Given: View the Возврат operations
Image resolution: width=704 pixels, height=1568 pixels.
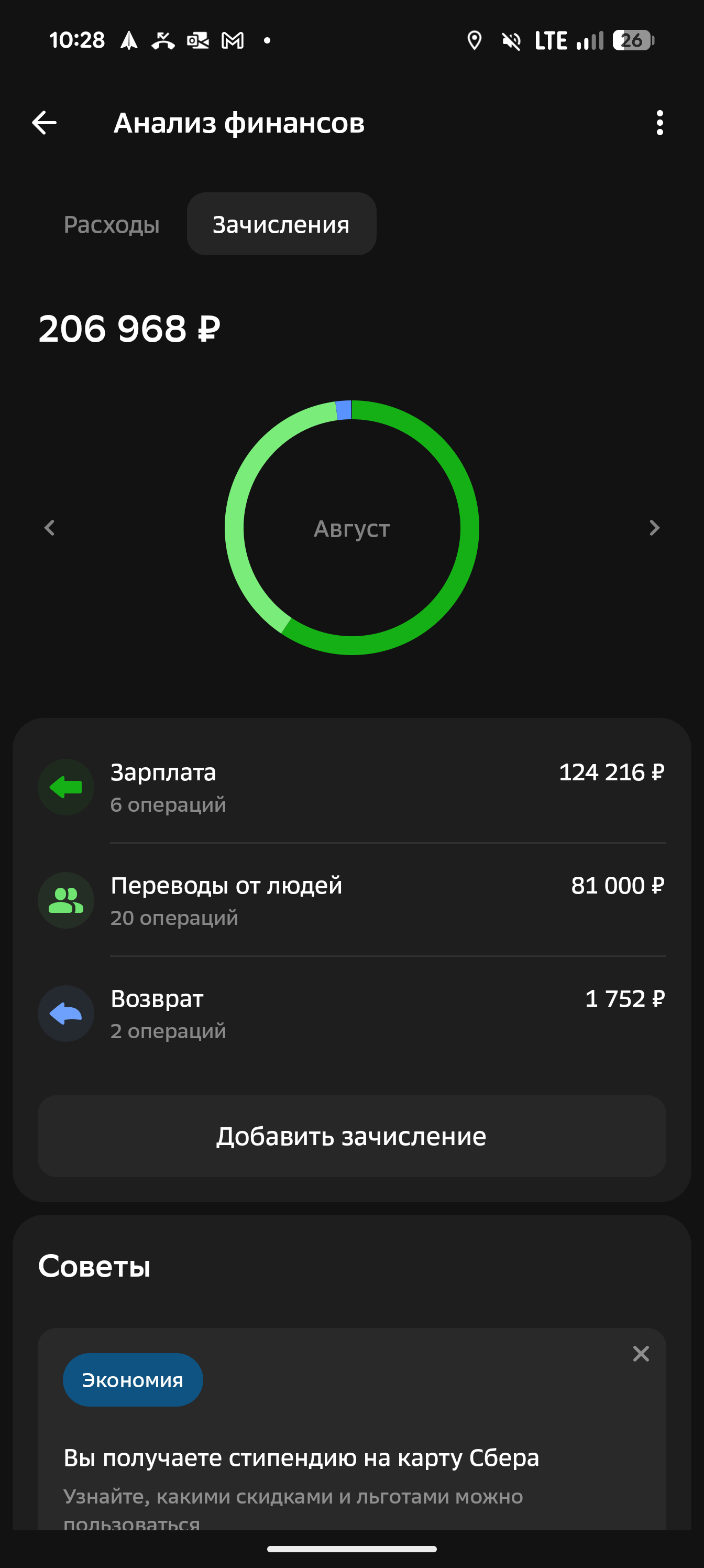Looking at the screenshot, I should click(x=351, y=1014).
